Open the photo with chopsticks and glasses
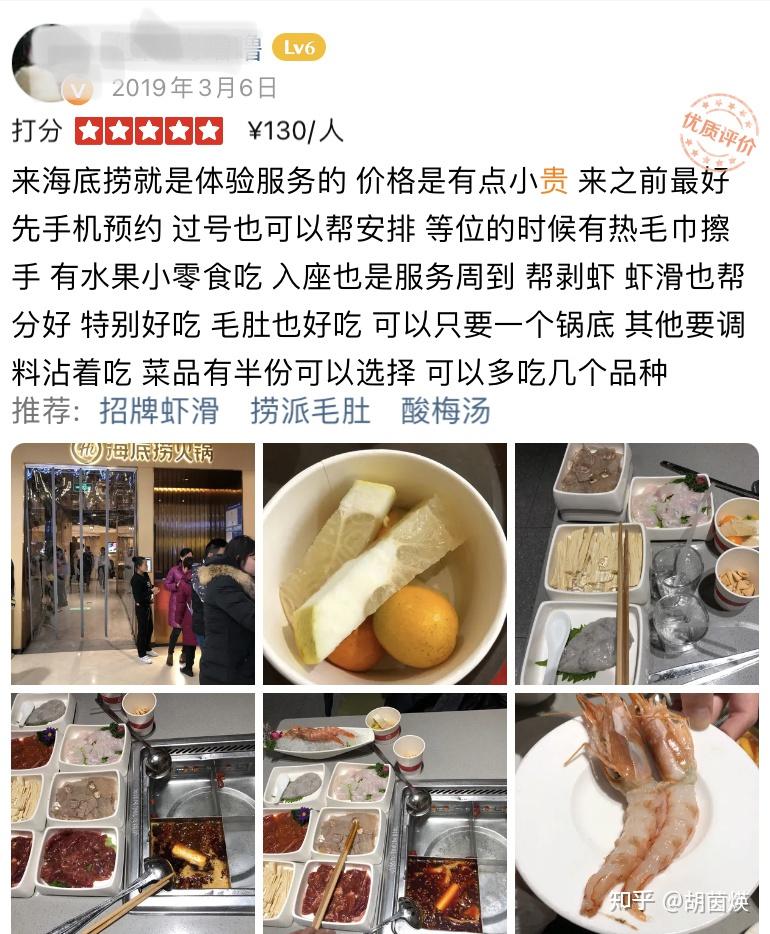Image resolution: width=770 pixels, height=934 pixels. click(x=637, y=564)
